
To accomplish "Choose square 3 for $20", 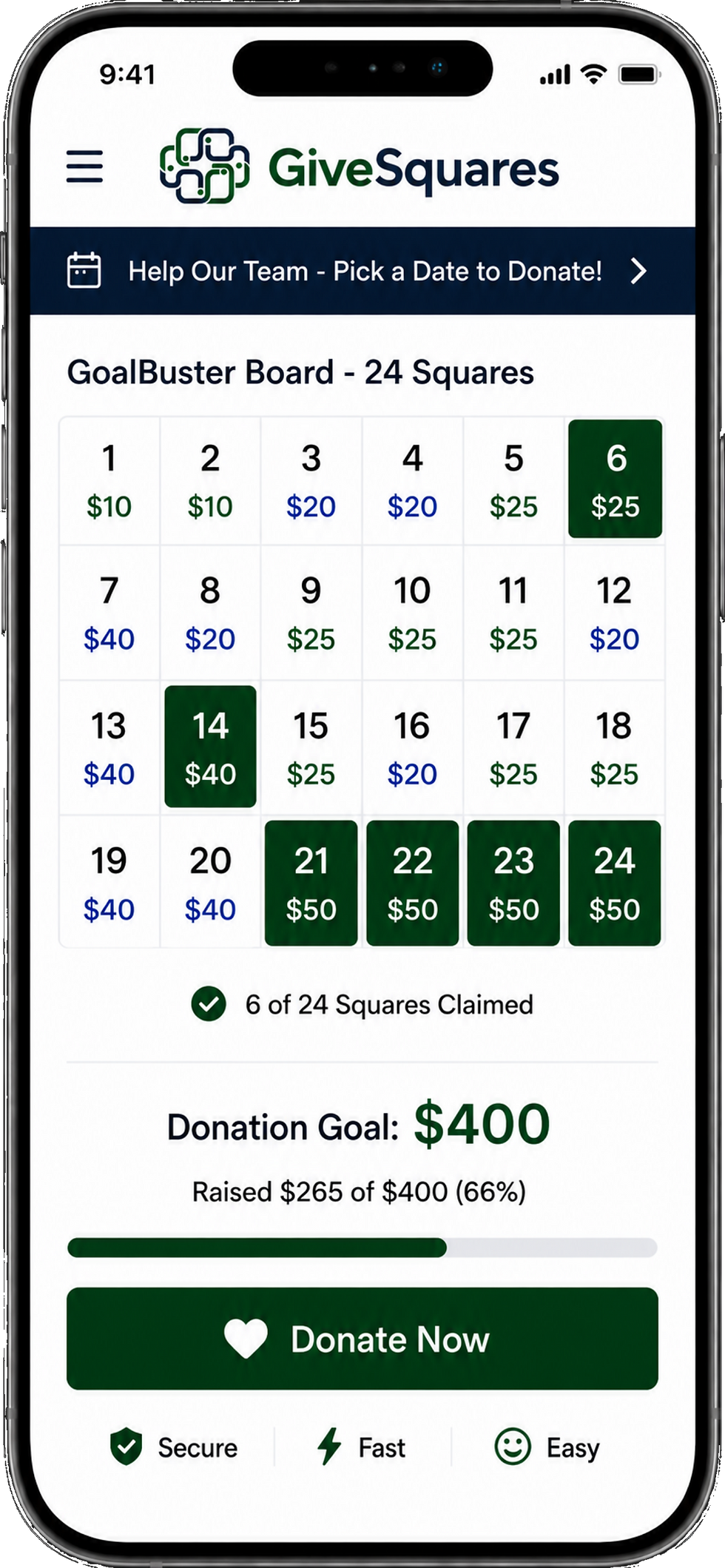I will 311,481.
